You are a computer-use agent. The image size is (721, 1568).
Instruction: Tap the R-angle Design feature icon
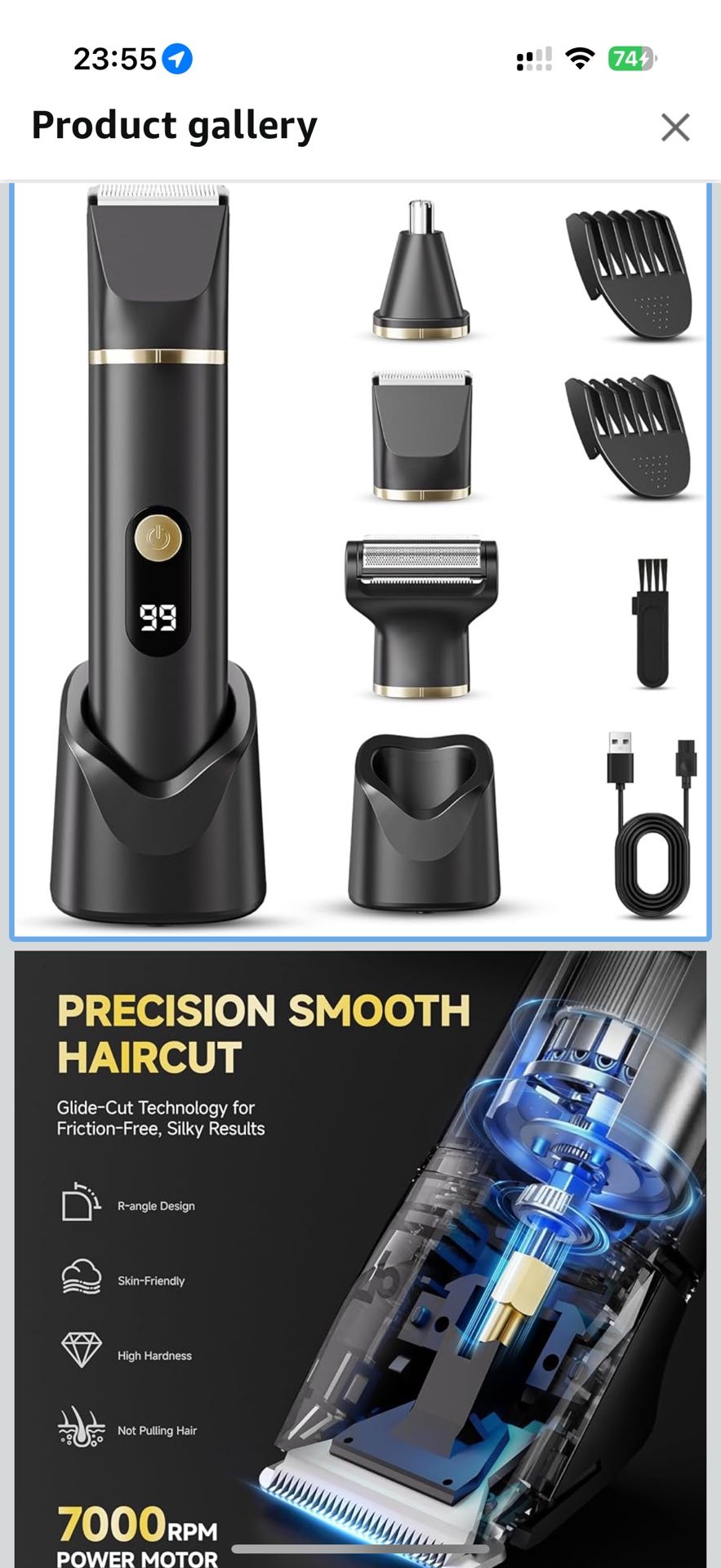(x=80, y=1205)
